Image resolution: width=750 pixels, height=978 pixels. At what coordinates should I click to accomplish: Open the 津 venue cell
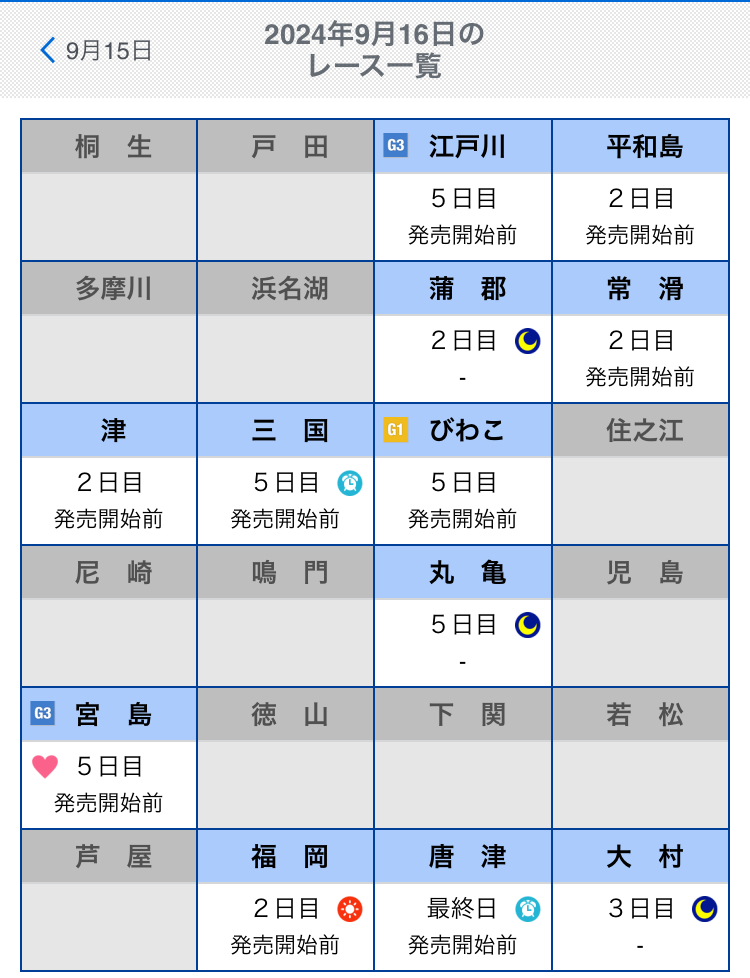pos(109,474)
